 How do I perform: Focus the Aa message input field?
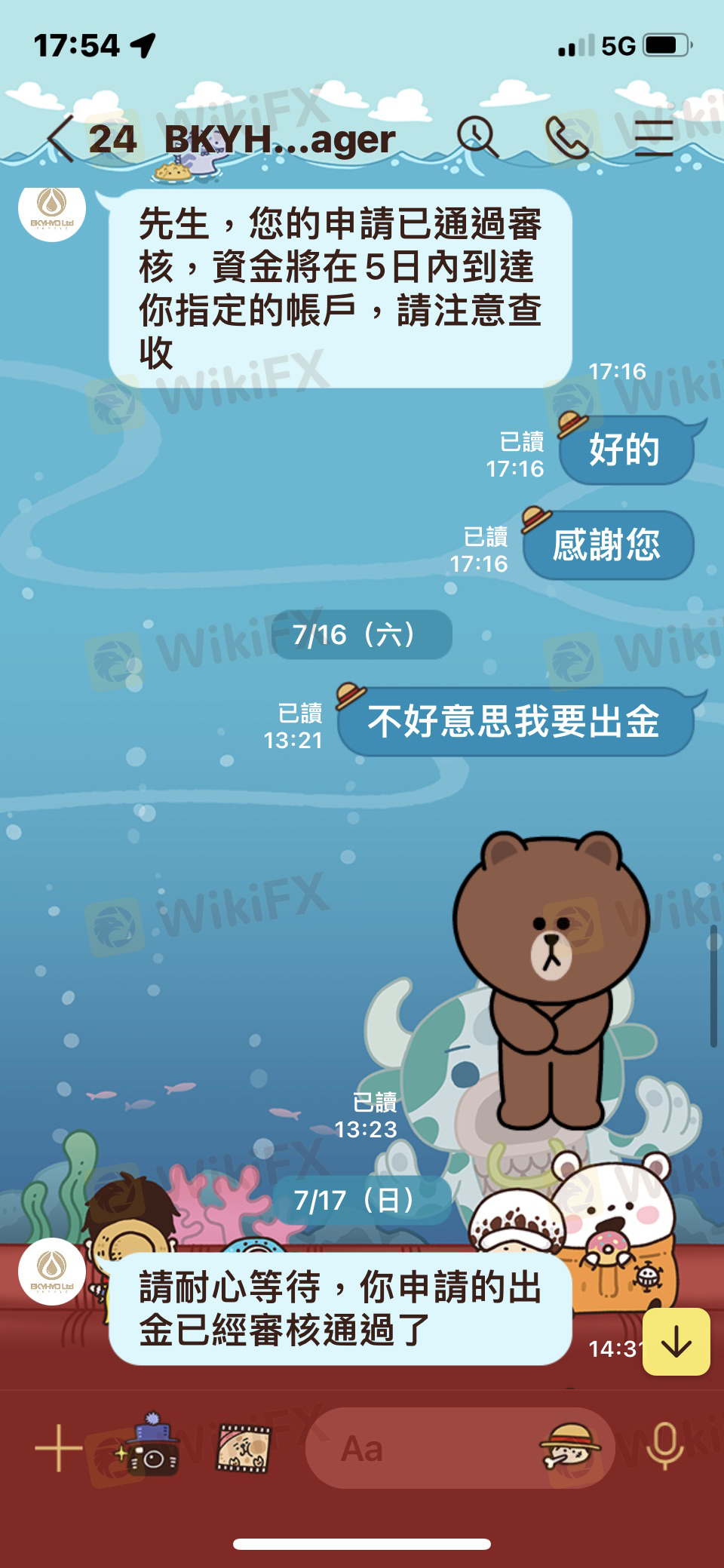[422, 1448]
